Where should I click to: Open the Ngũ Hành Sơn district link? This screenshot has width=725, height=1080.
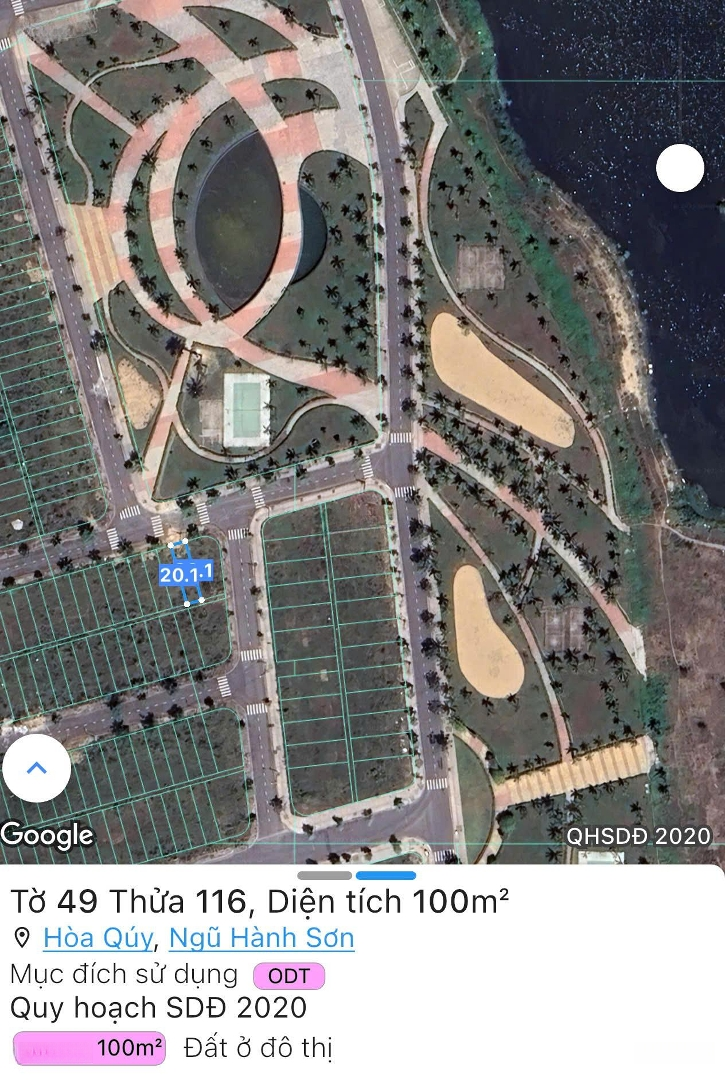point(261,938)
